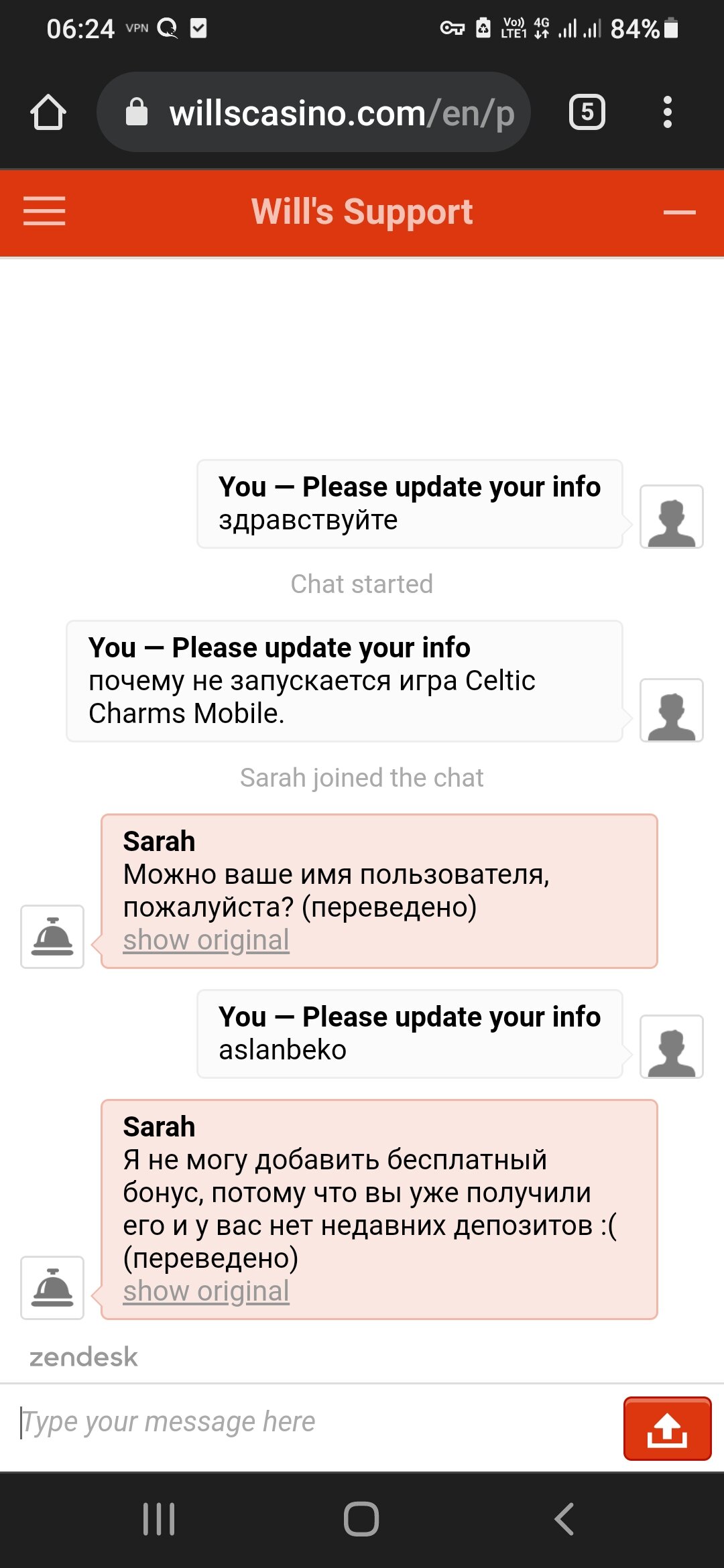Open the browser tab switcher
Image resolution: width=724 pixels, height=1568 pixels.
(587, 112)
